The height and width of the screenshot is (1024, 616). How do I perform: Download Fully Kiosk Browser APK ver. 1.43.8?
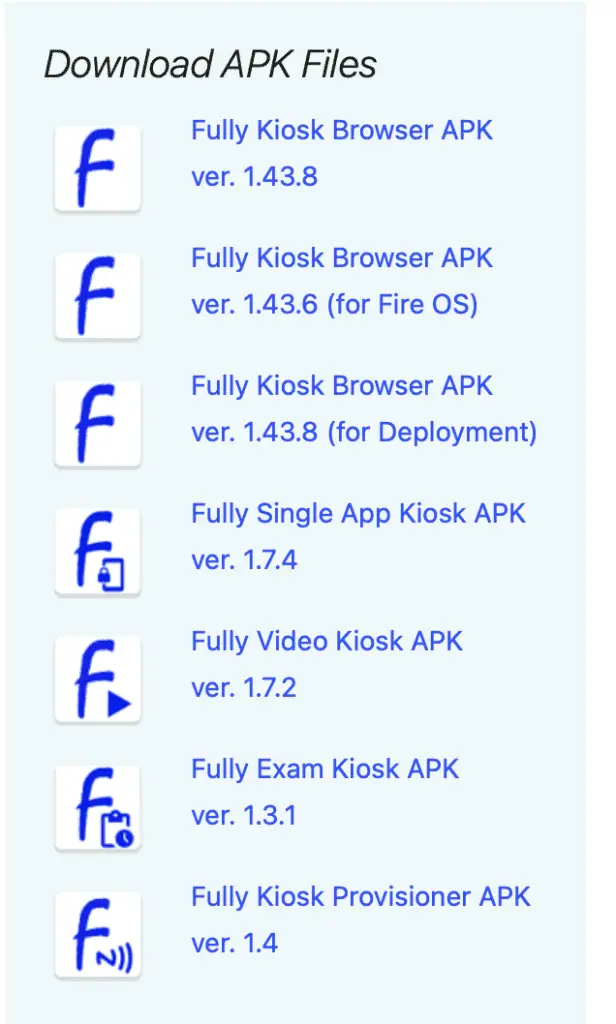click(342, 153)
